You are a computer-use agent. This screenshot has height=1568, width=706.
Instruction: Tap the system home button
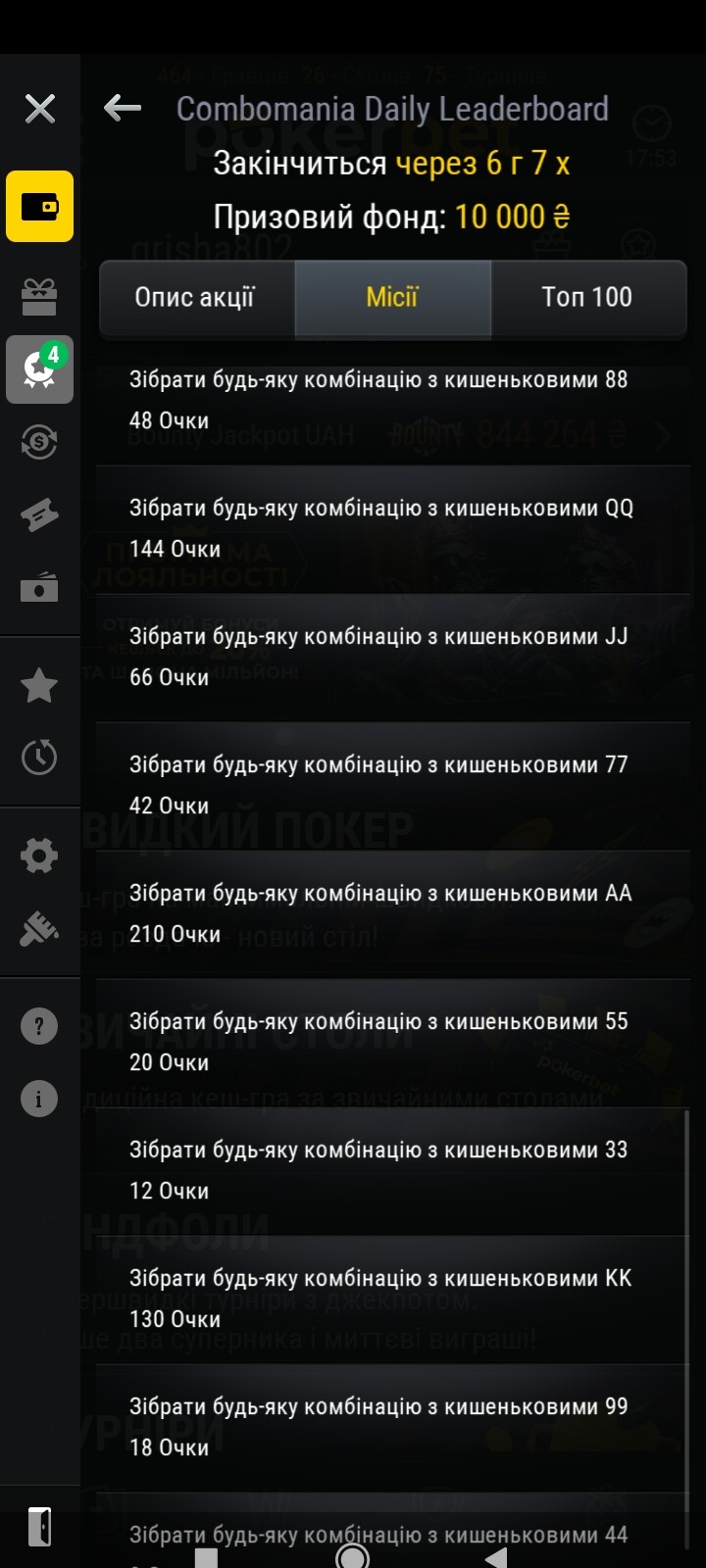point(352,1556)
